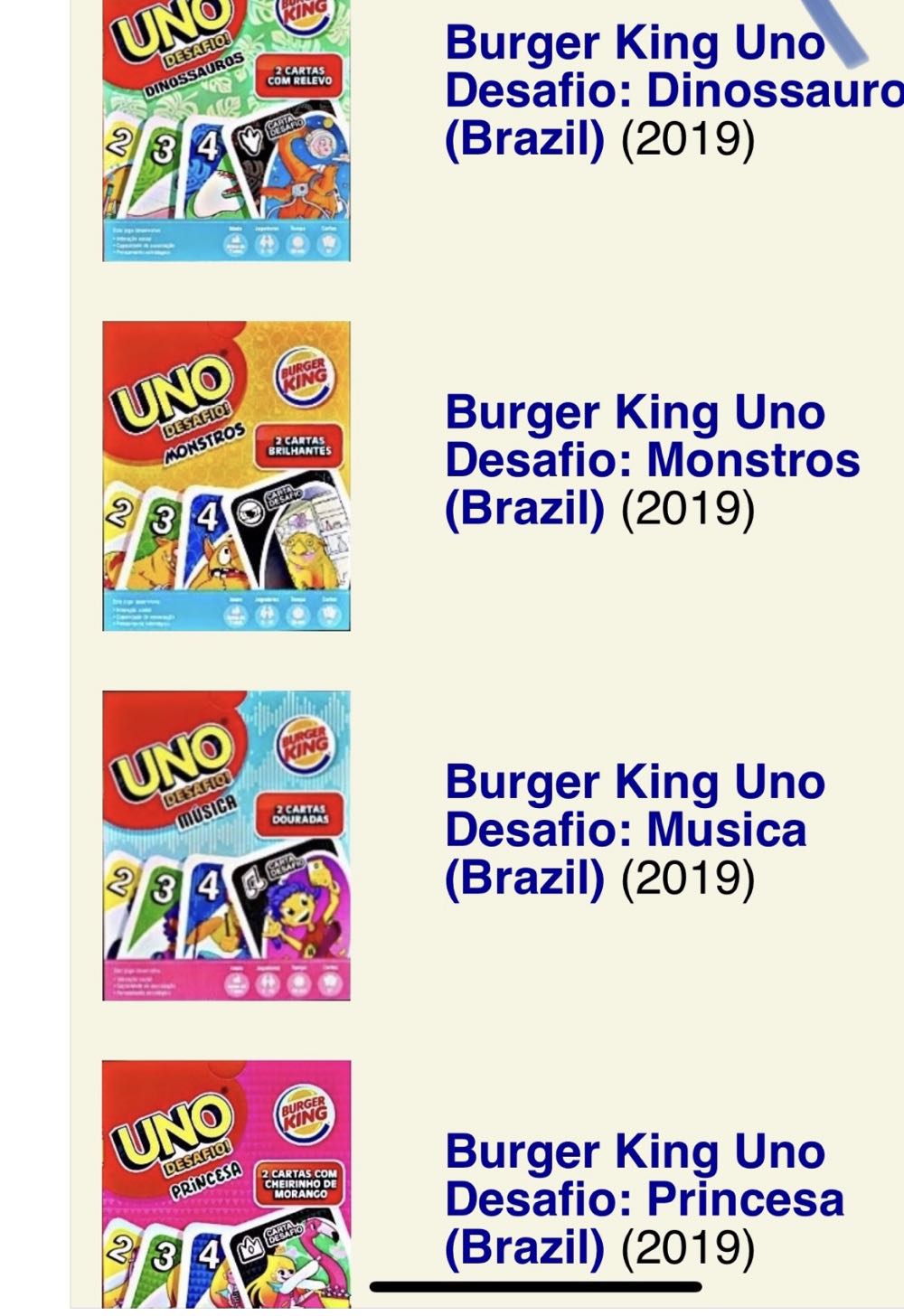Select the Uno Desafio Música box image

[x=226, y=846]
